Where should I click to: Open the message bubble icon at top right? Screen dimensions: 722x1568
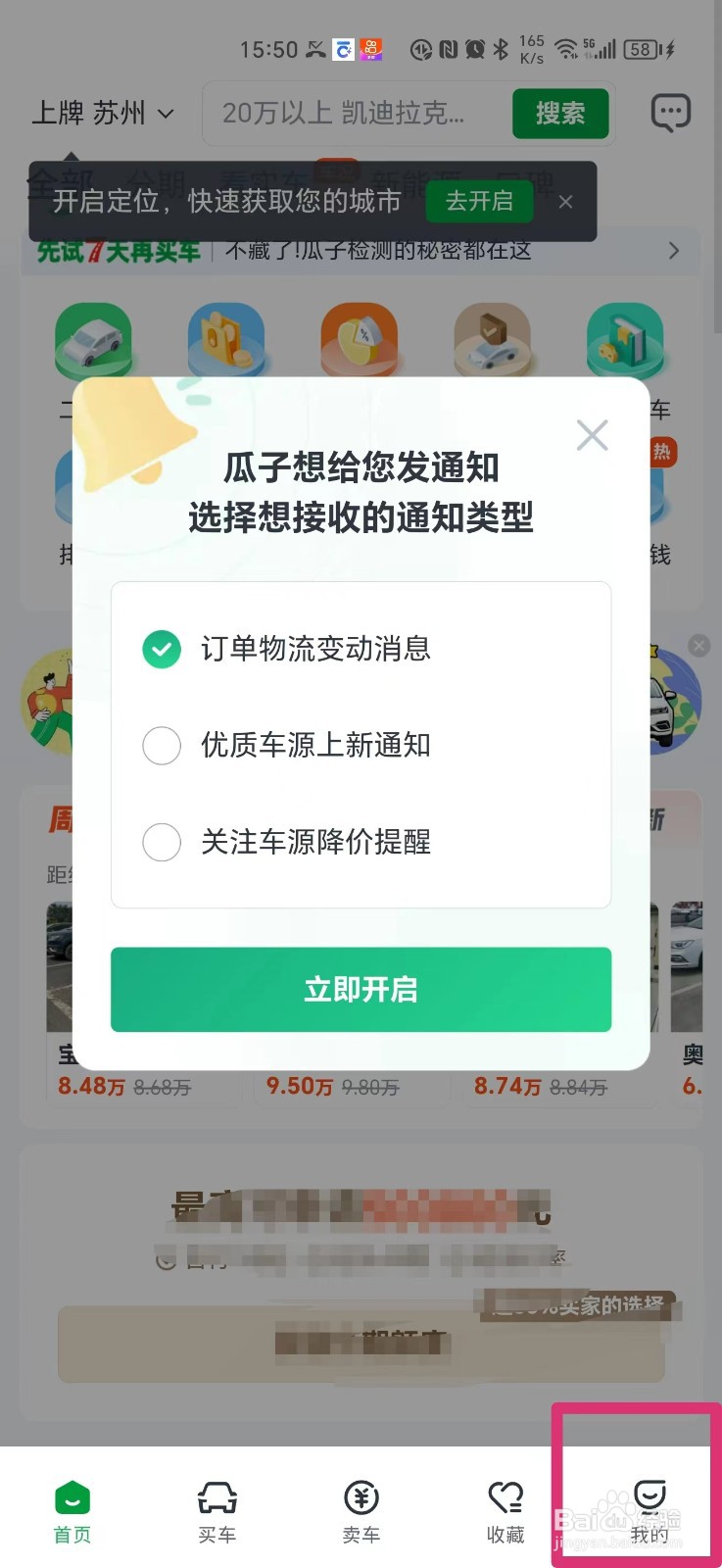670,112
